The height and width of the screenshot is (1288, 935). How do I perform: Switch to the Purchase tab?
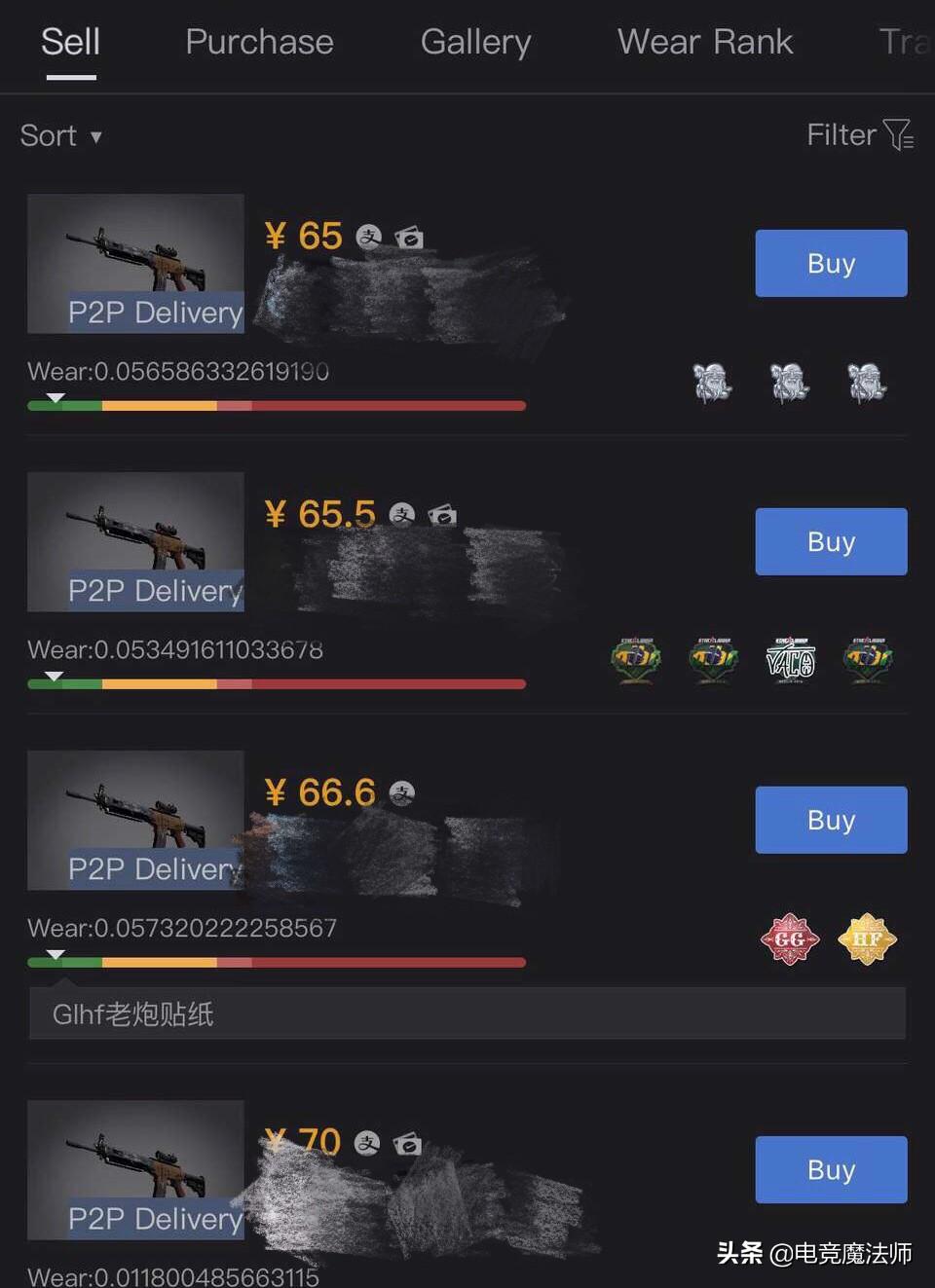(x=259, y=42)
